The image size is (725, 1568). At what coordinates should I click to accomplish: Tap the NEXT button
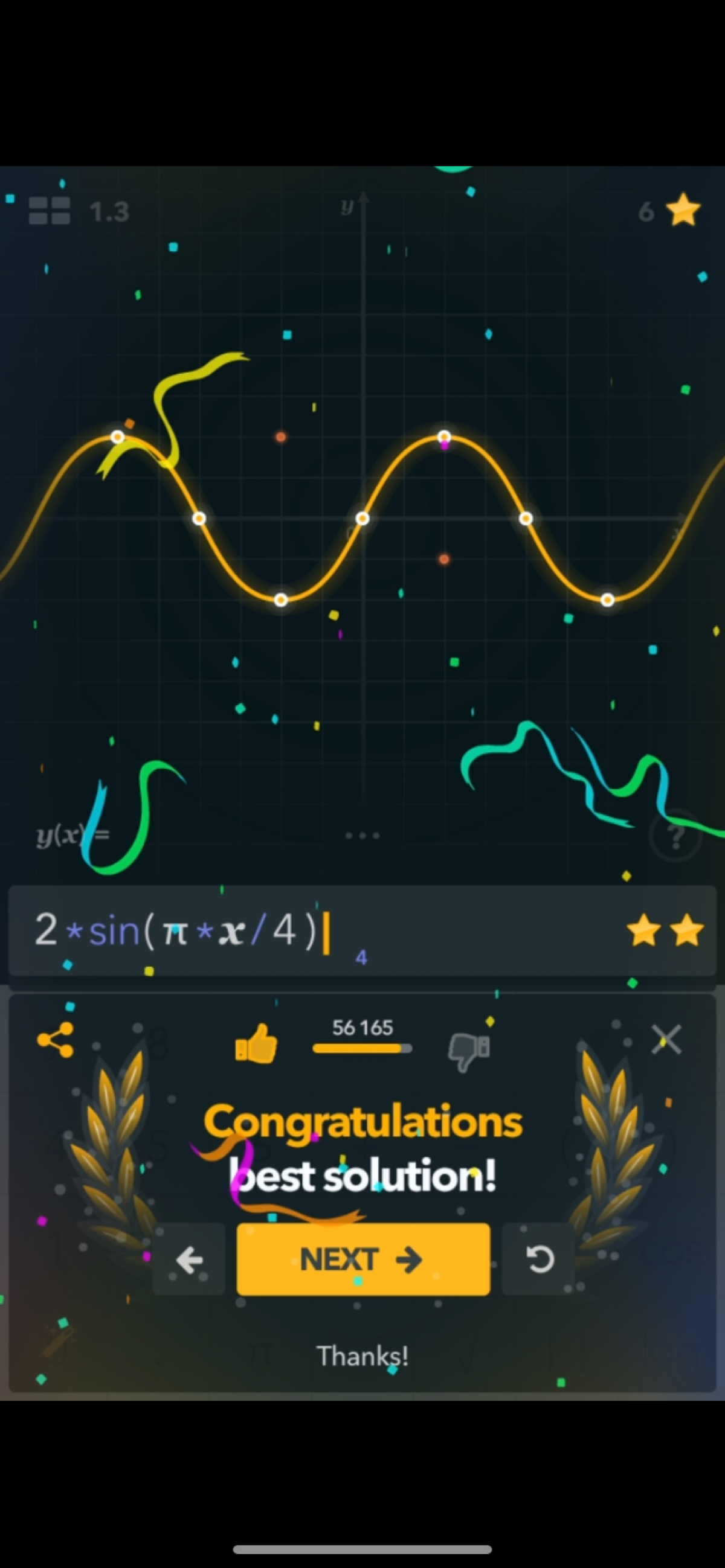[x=363, y=1259]
